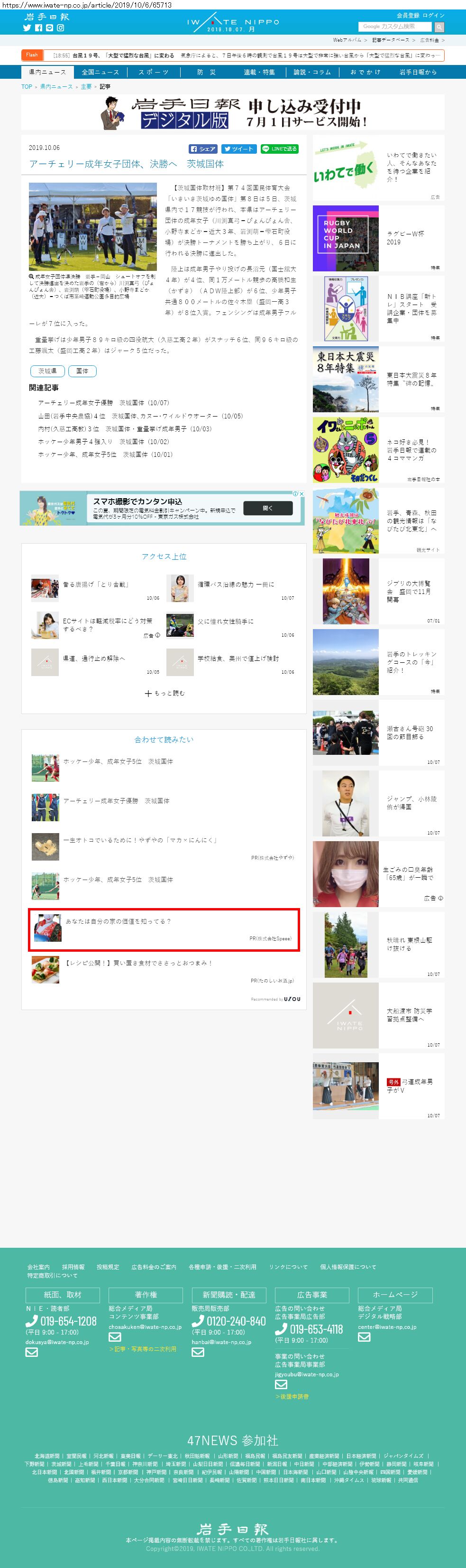Screen dimensions: 466x1568
Task: Open あなたは自分の家の価値を知ってる？ recommendation
Action: click(164, 929)
